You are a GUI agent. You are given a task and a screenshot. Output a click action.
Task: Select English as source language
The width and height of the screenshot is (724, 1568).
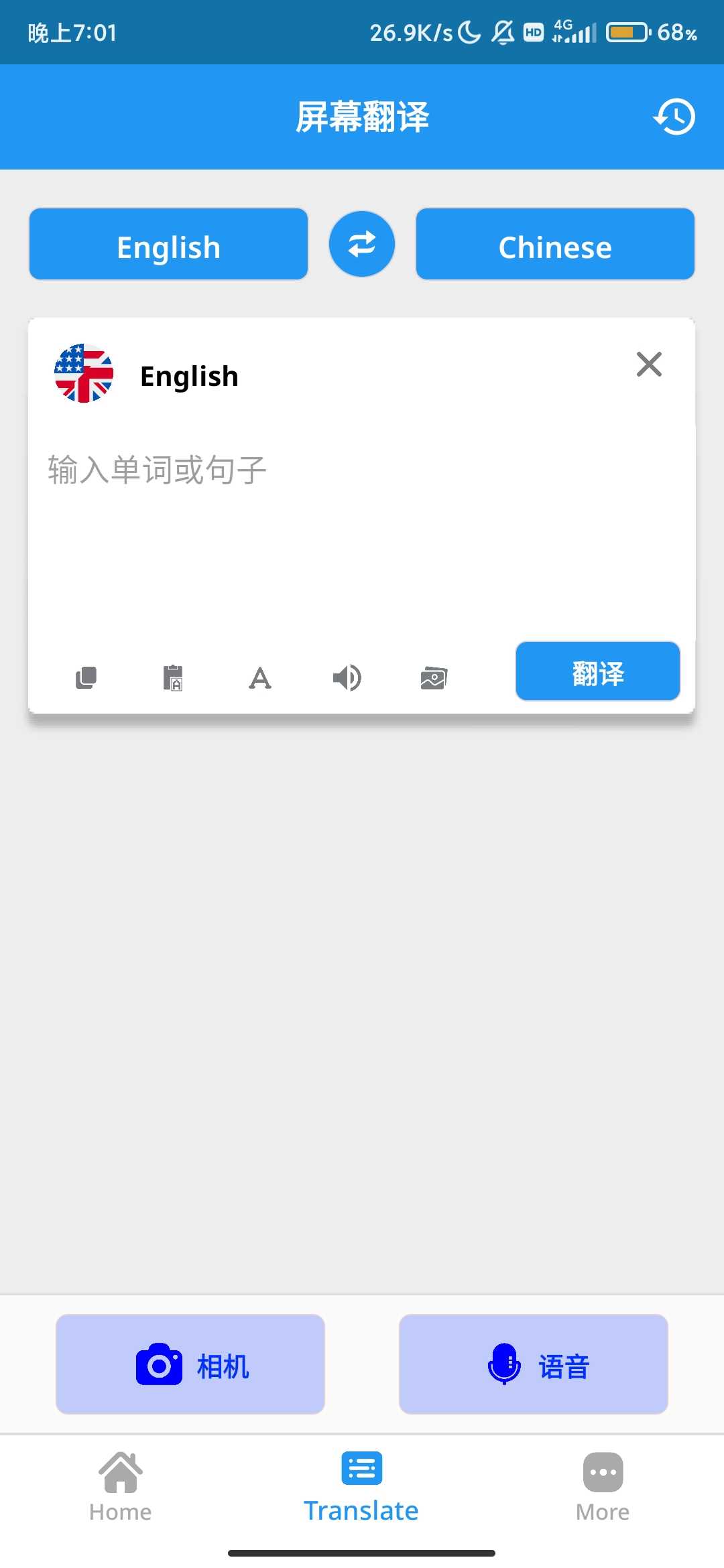pyautogui.click(x=168, y=245)
